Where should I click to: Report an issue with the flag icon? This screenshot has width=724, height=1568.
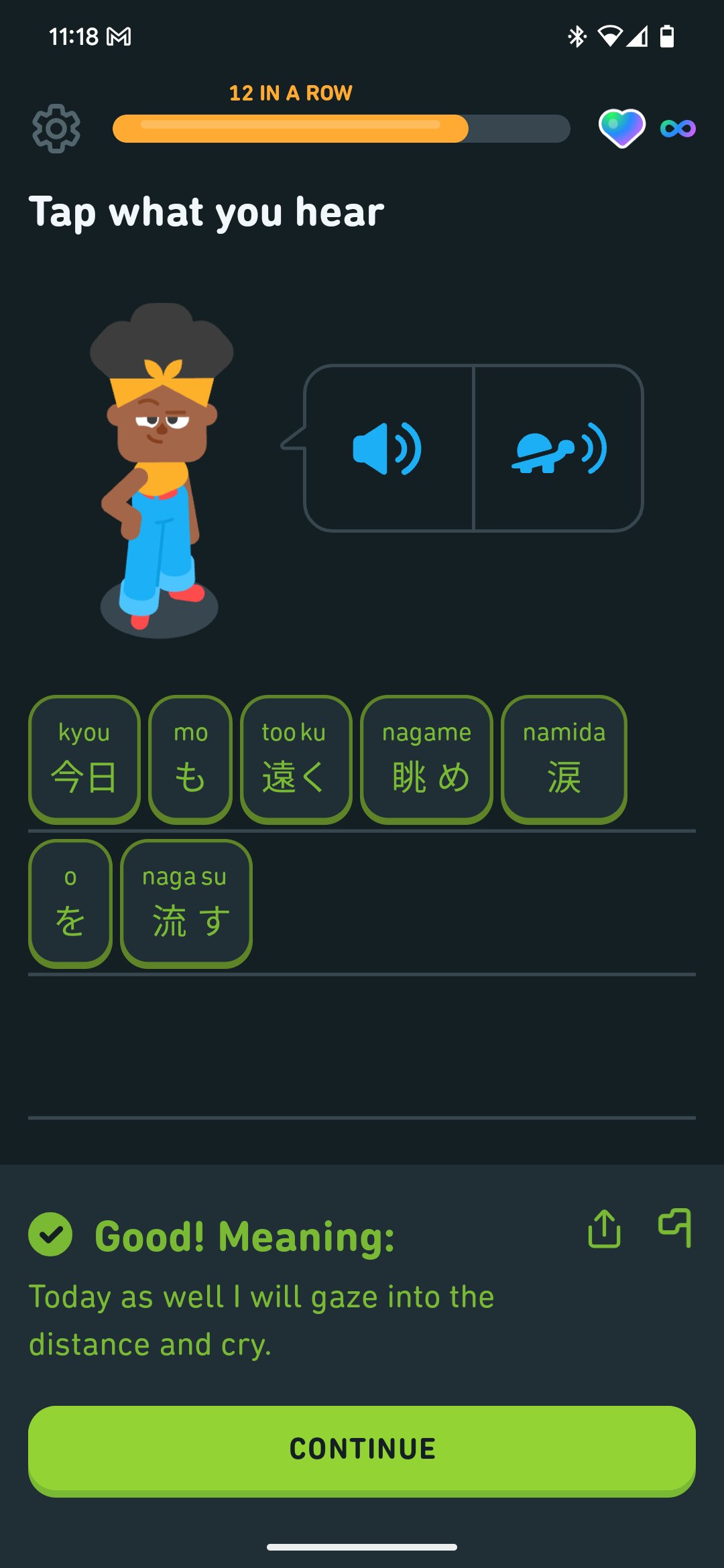(674, 1228)
